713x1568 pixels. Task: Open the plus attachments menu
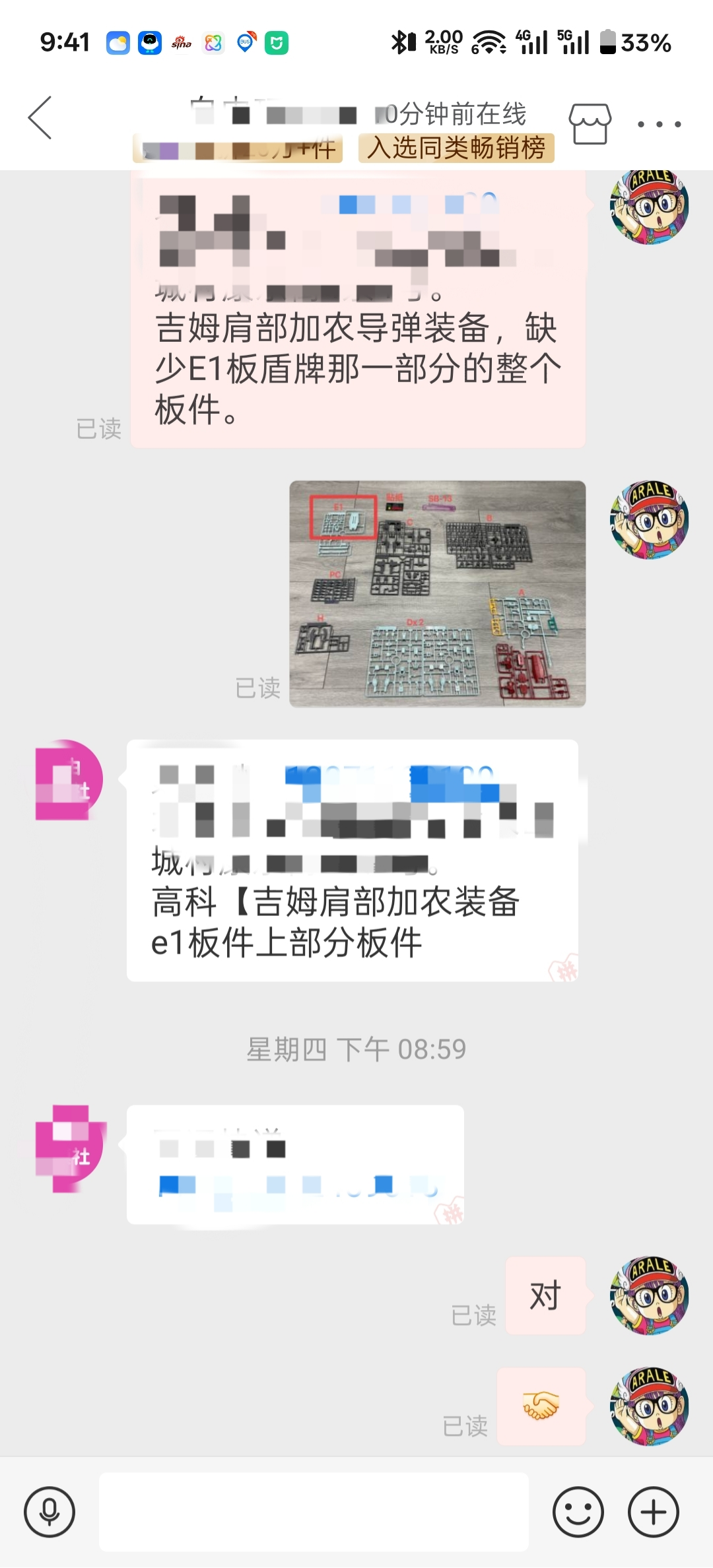[653, 1511]
